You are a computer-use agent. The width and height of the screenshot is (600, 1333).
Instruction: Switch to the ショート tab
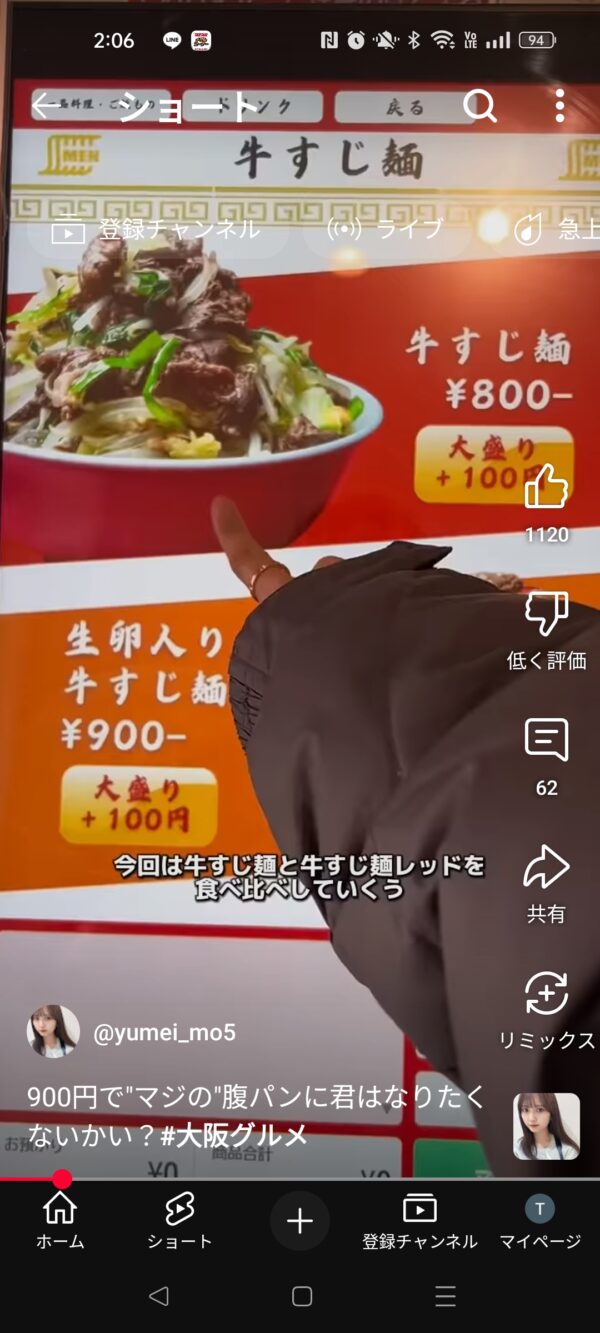(180, 1222)
